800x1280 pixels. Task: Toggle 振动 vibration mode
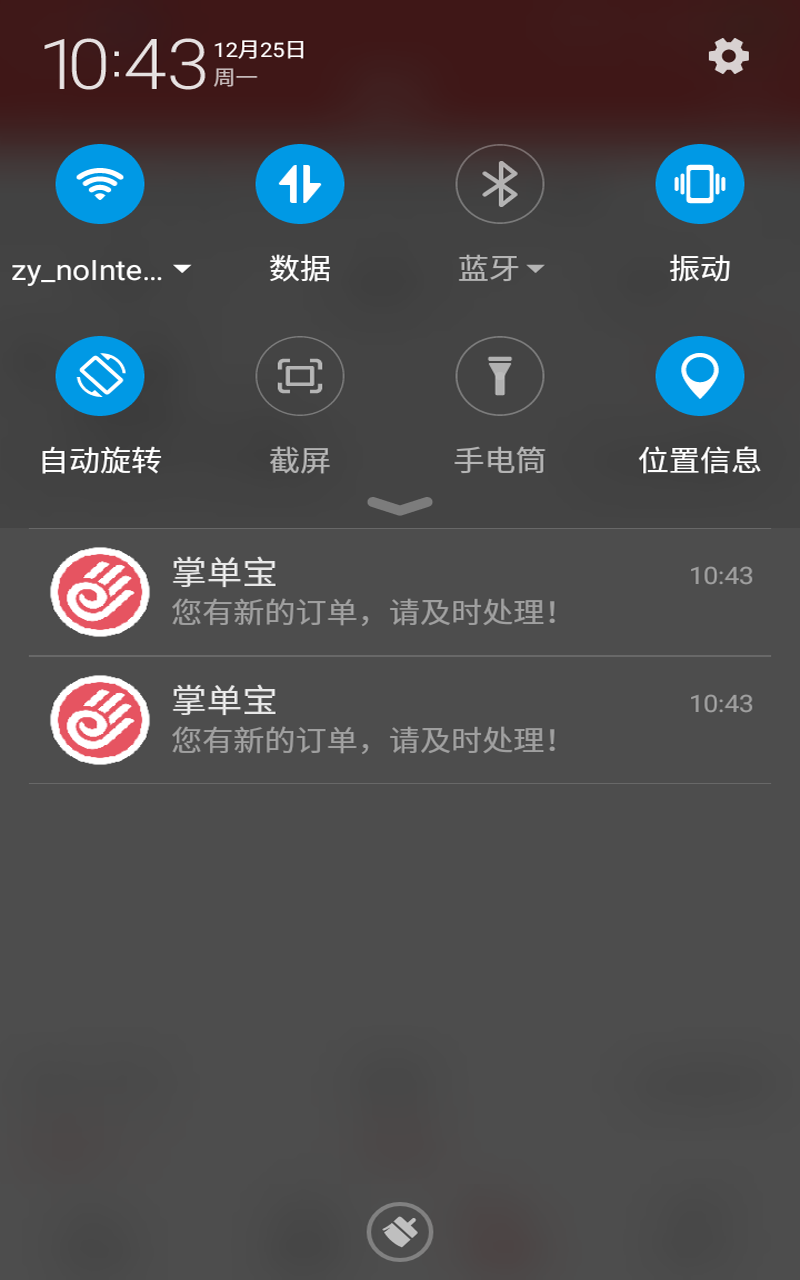click(x=700, y=184)
